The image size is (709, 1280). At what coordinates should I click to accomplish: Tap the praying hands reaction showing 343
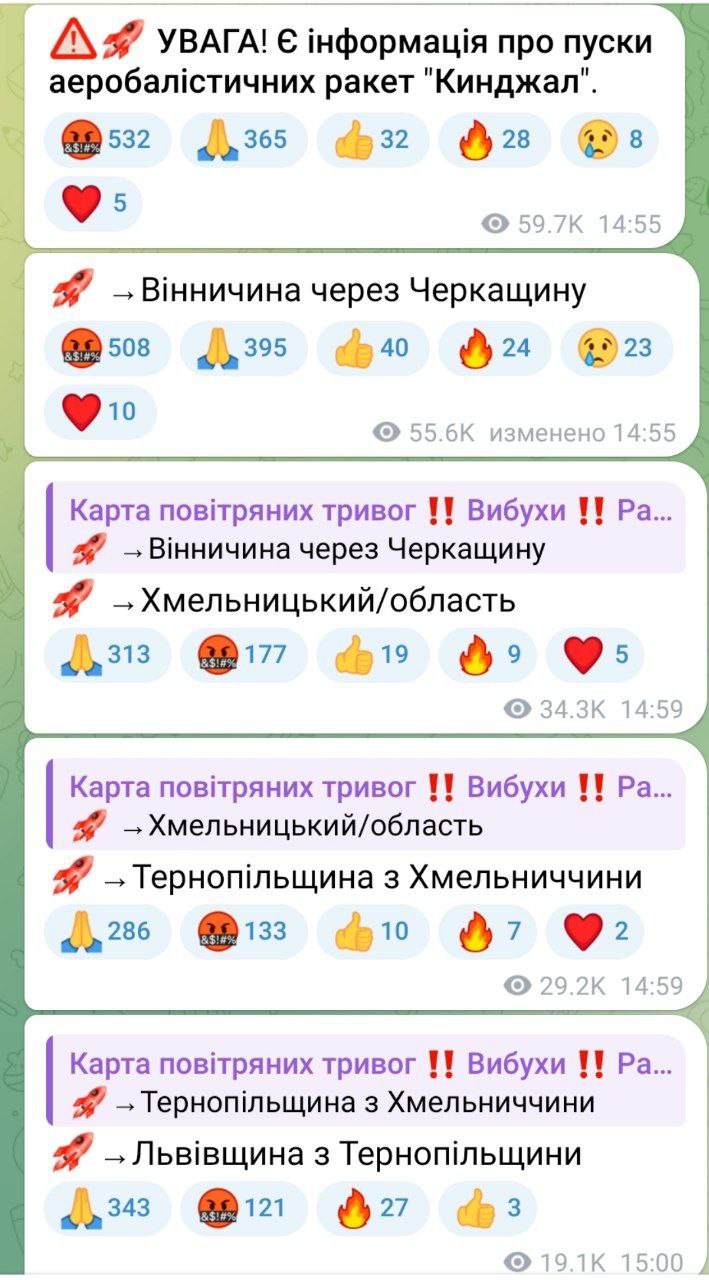click(x=107, y=1207)
